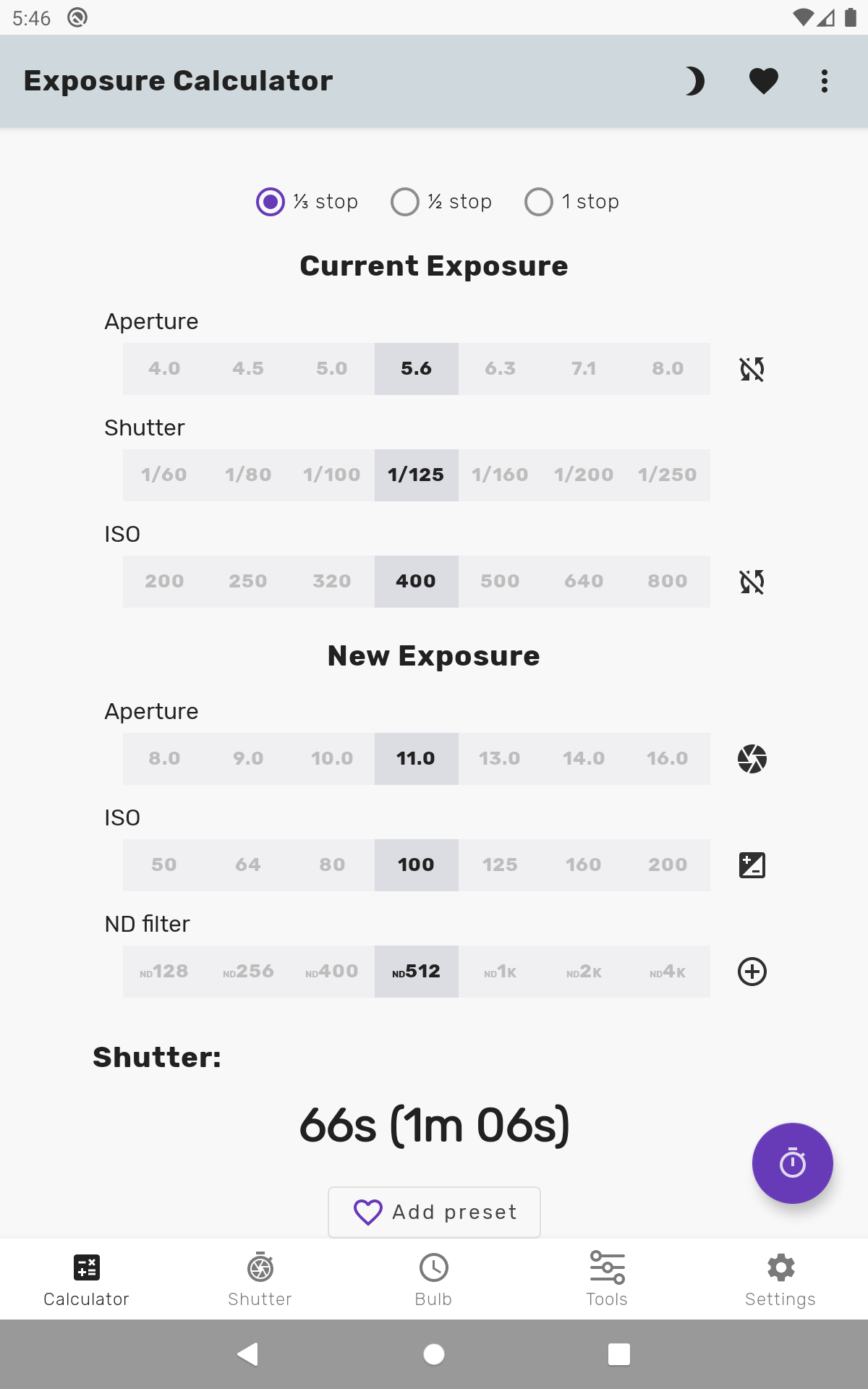
Task: Select the 1 stop option
Action: click(572, 202)
